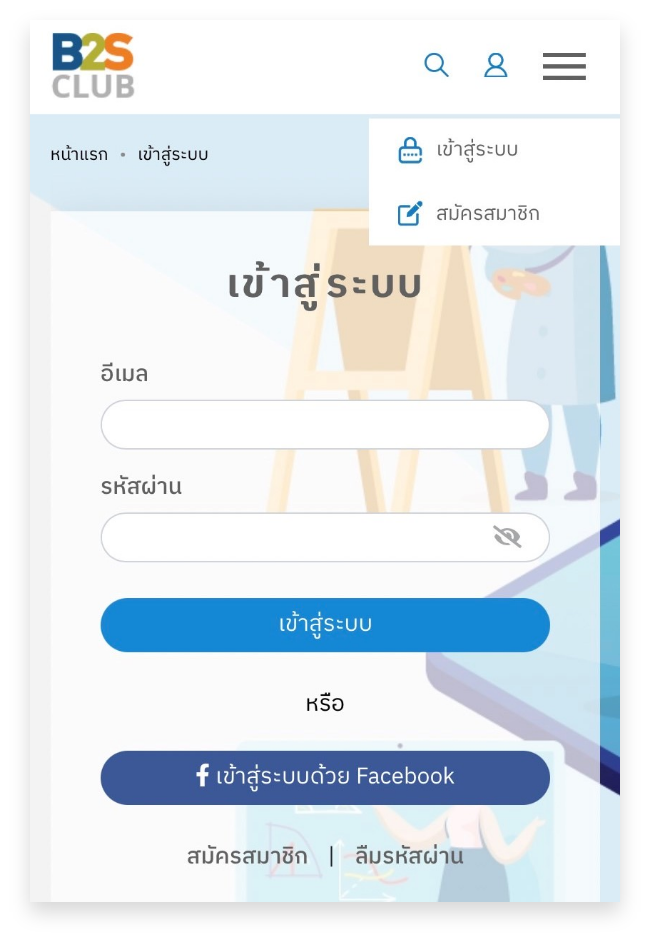Screen dimensions: 650x942
Task: Focus the อีเมล input field
Action: (325, 425)
